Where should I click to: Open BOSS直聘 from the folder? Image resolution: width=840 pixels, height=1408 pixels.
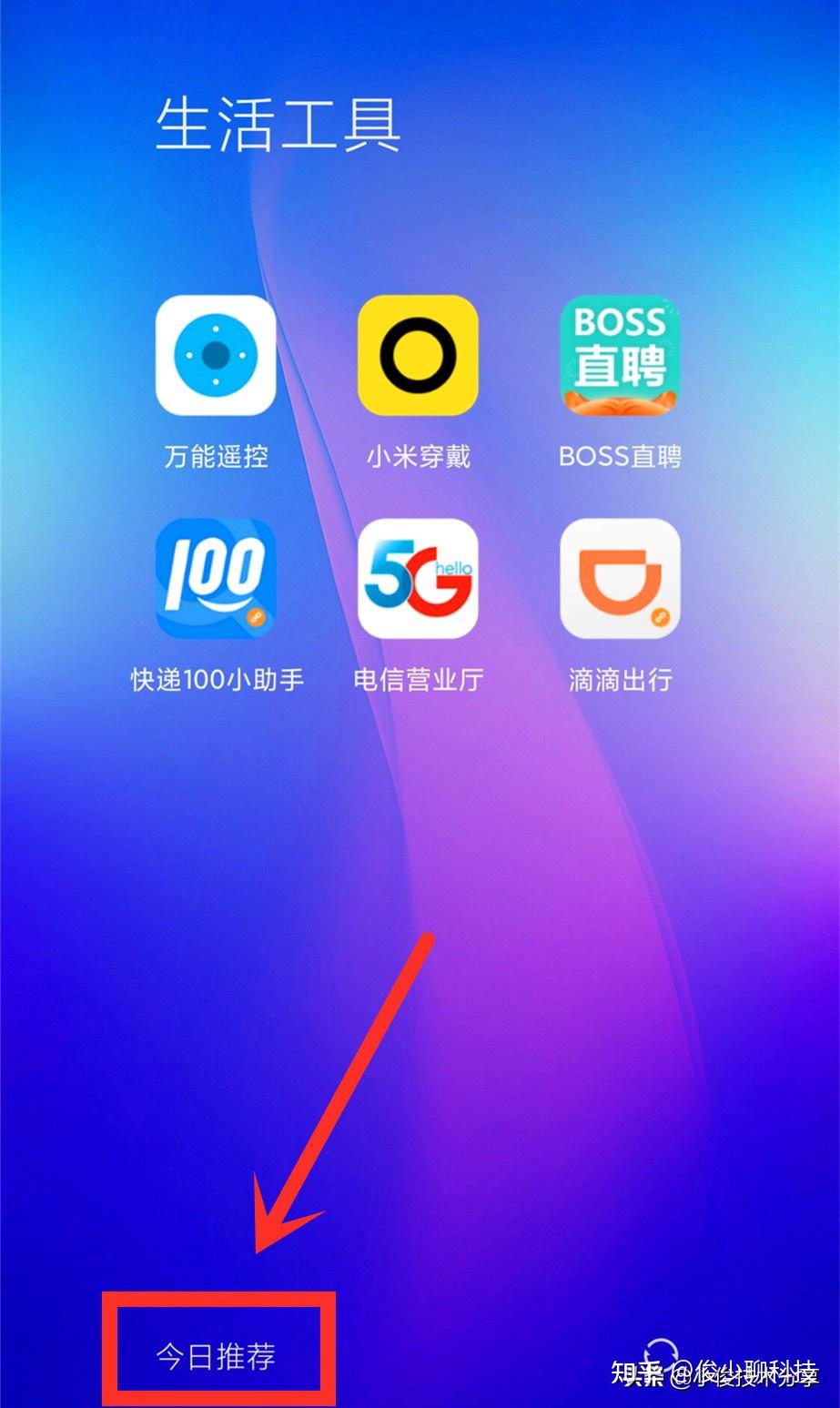(620, 356)
